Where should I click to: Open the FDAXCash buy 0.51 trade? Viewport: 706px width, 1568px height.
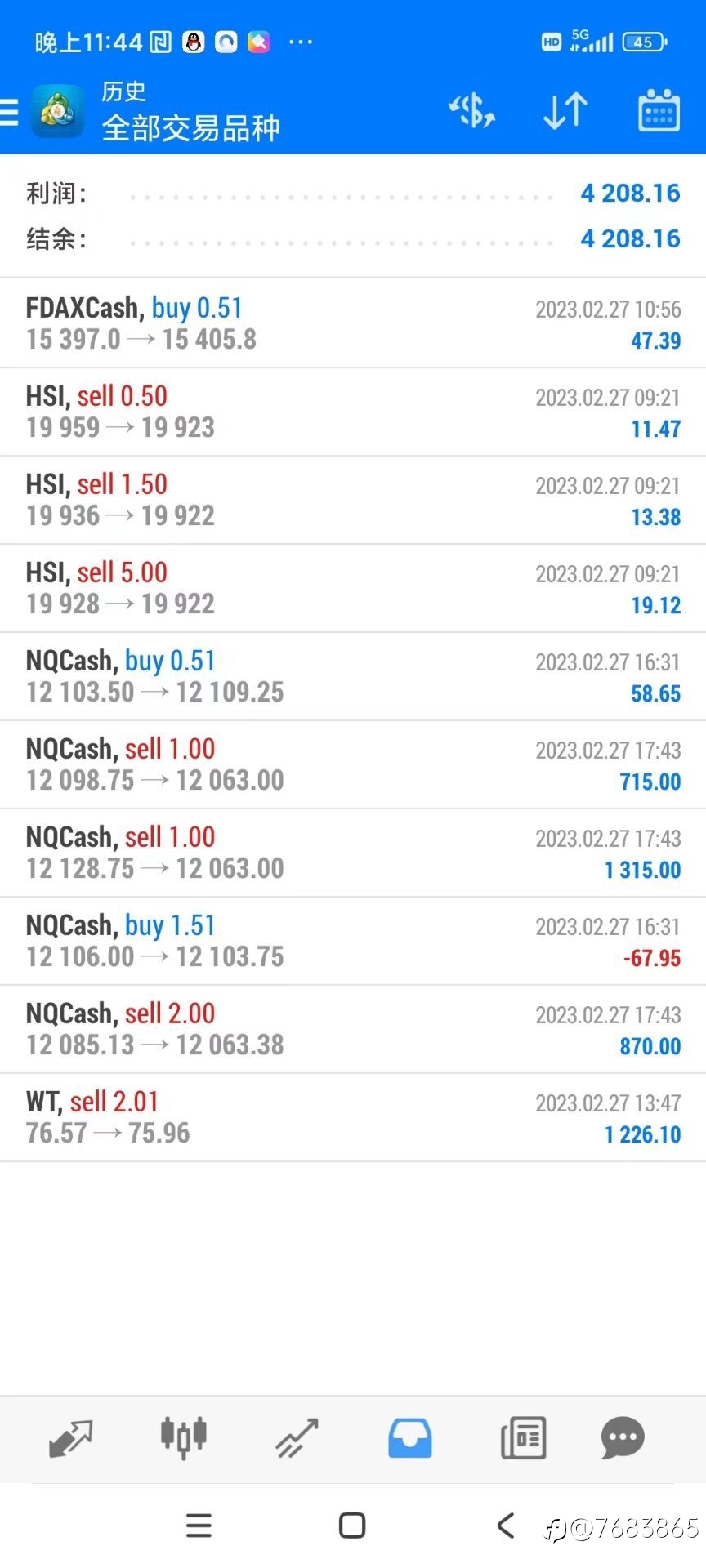(x=353, y=323)
